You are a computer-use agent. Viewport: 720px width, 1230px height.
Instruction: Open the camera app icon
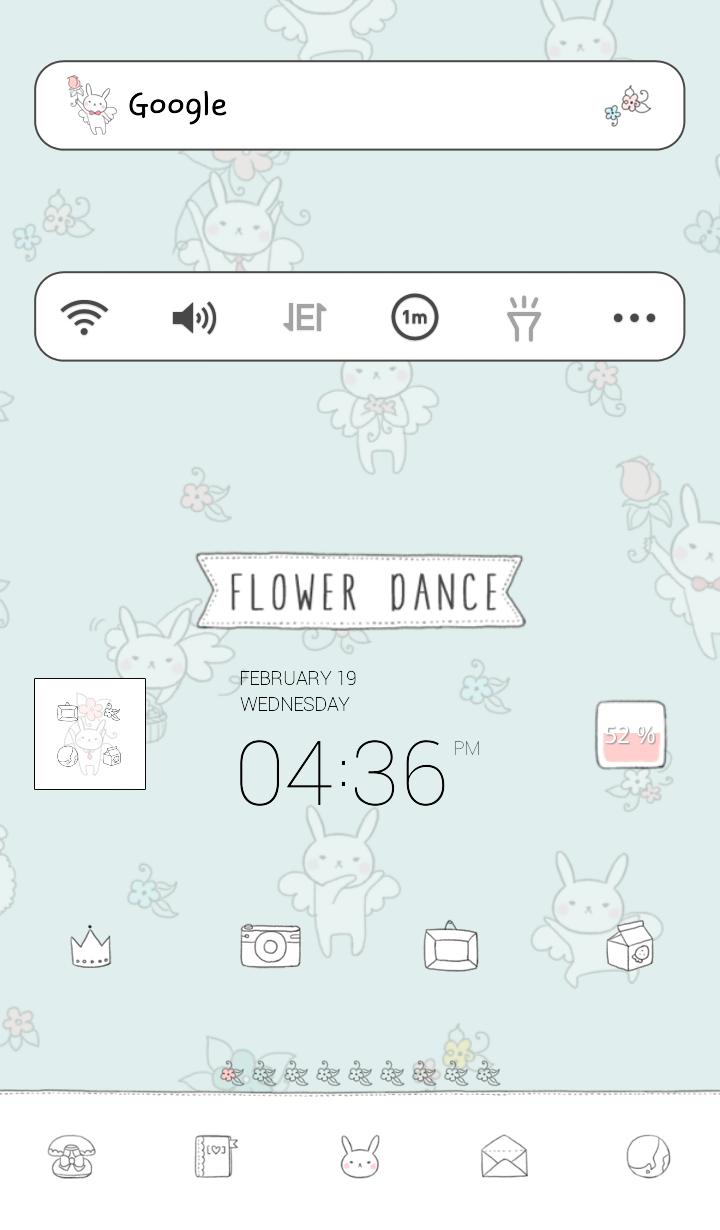[x=268, y=945]
